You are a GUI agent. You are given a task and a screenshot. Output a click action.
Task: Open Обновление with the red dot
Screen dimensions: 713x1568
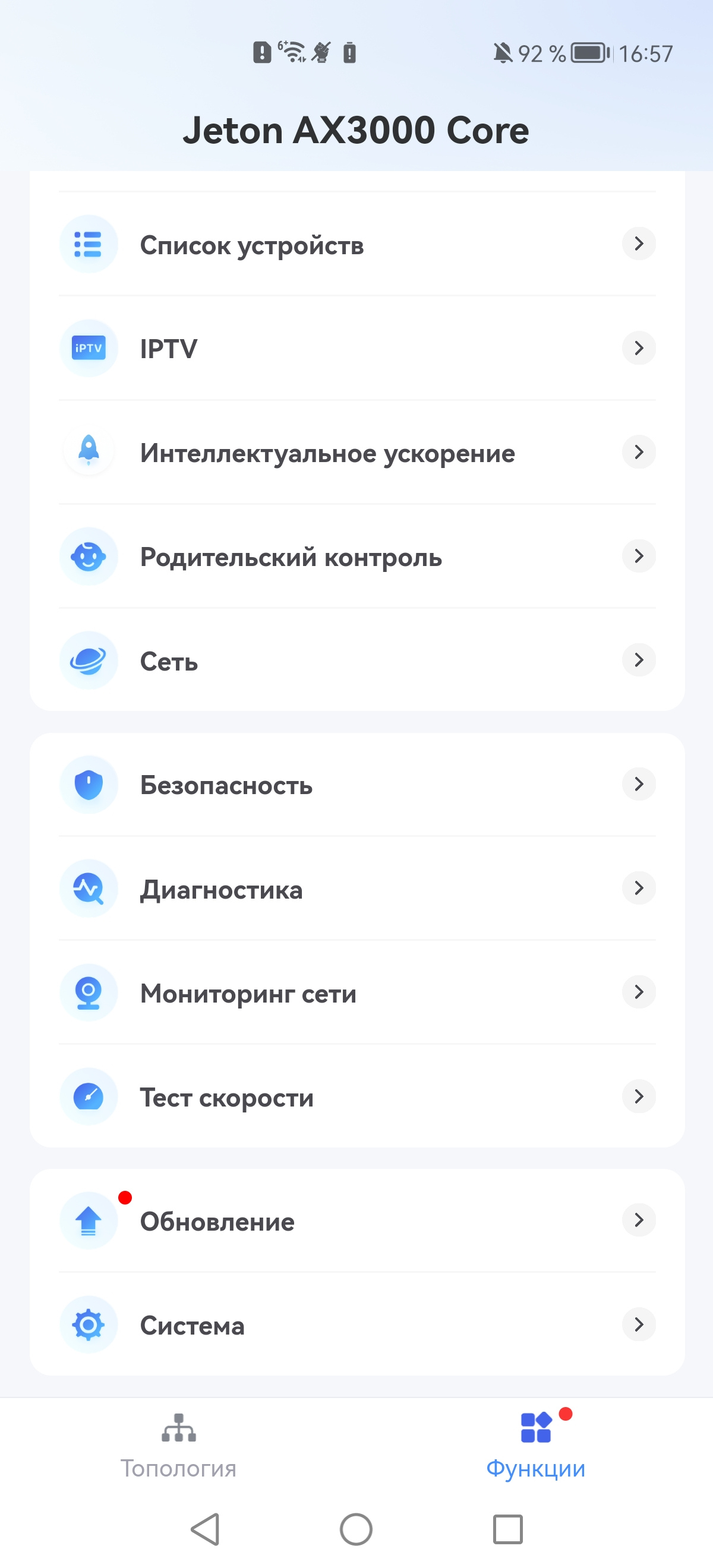tap(357, 1221)
